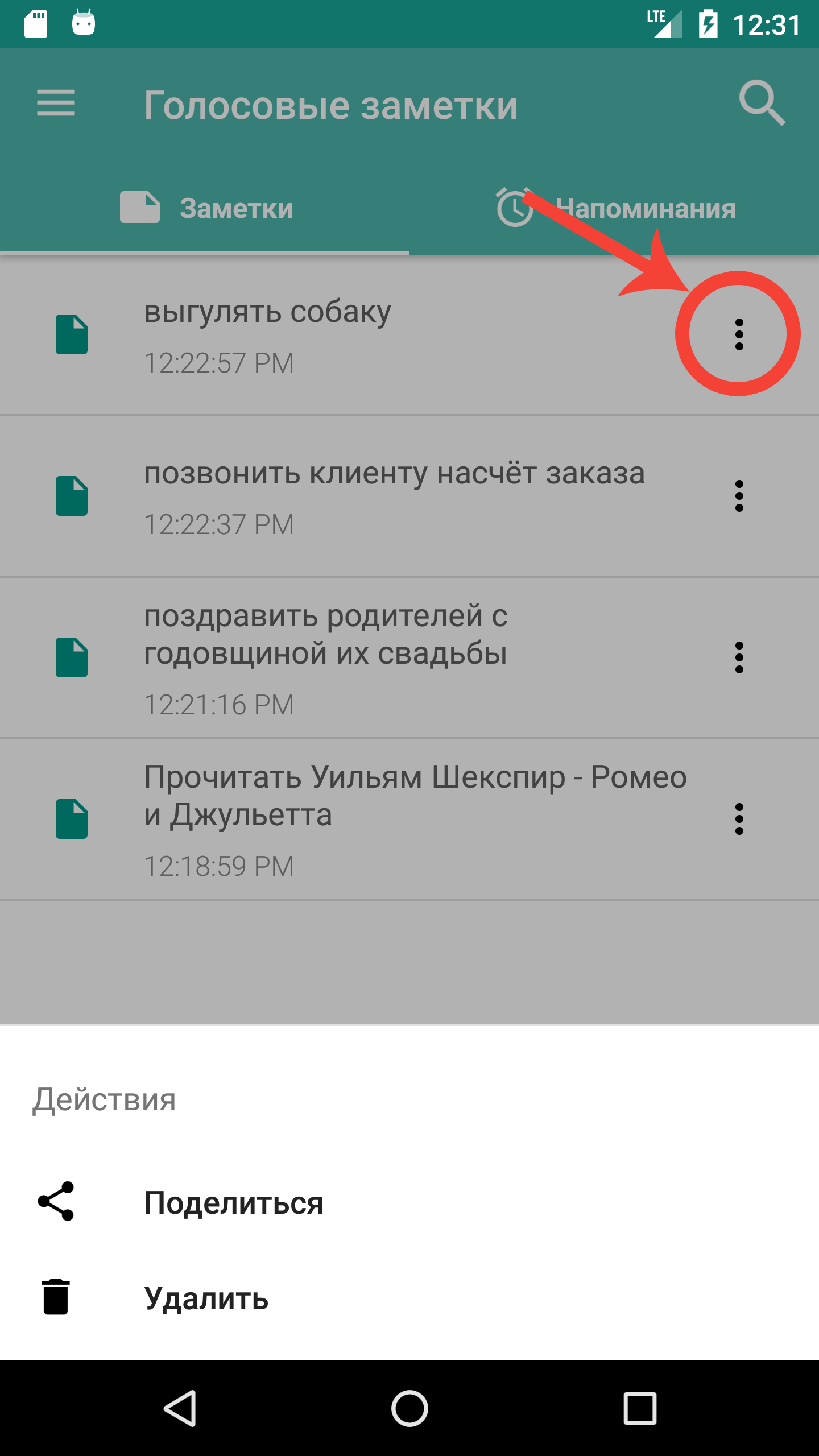Screen dimensions: 819x1456
Task: Open the note поздравить родителей с годовщиной
Action: click(341, 657)
